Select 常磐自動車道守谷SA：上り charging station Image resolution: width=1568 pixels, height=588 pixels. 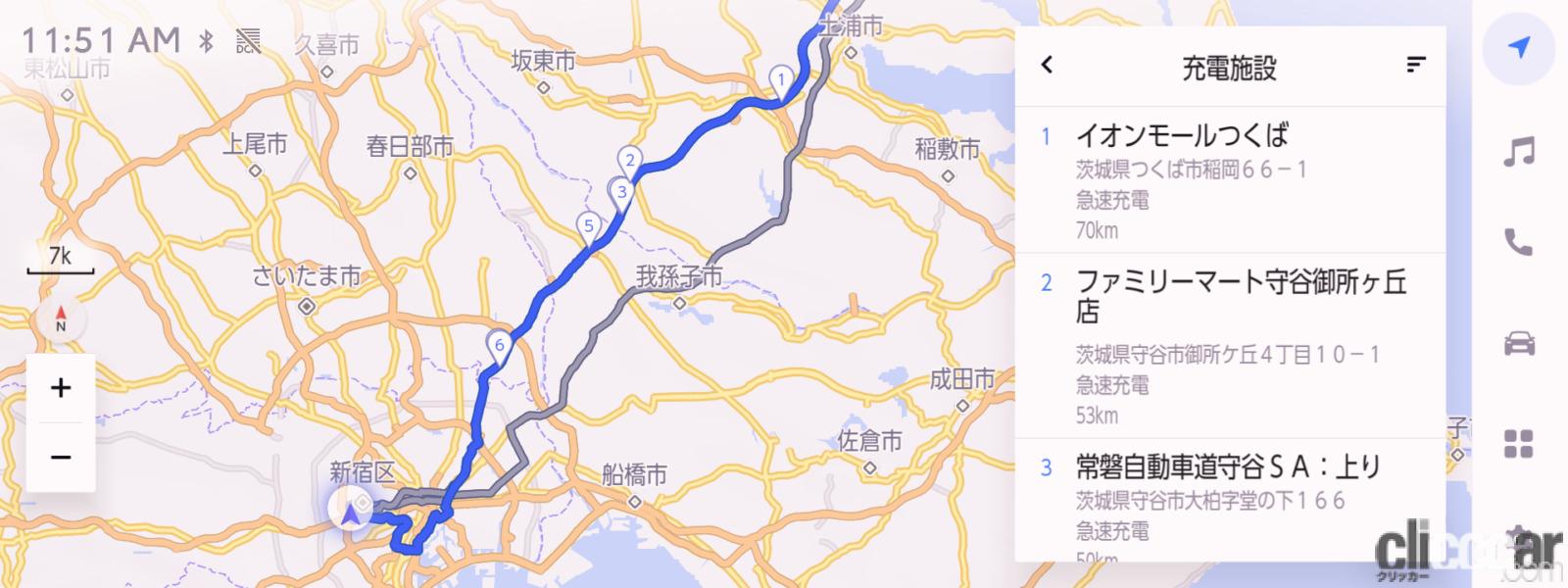pyautogui.click(x=1229, y=498)
